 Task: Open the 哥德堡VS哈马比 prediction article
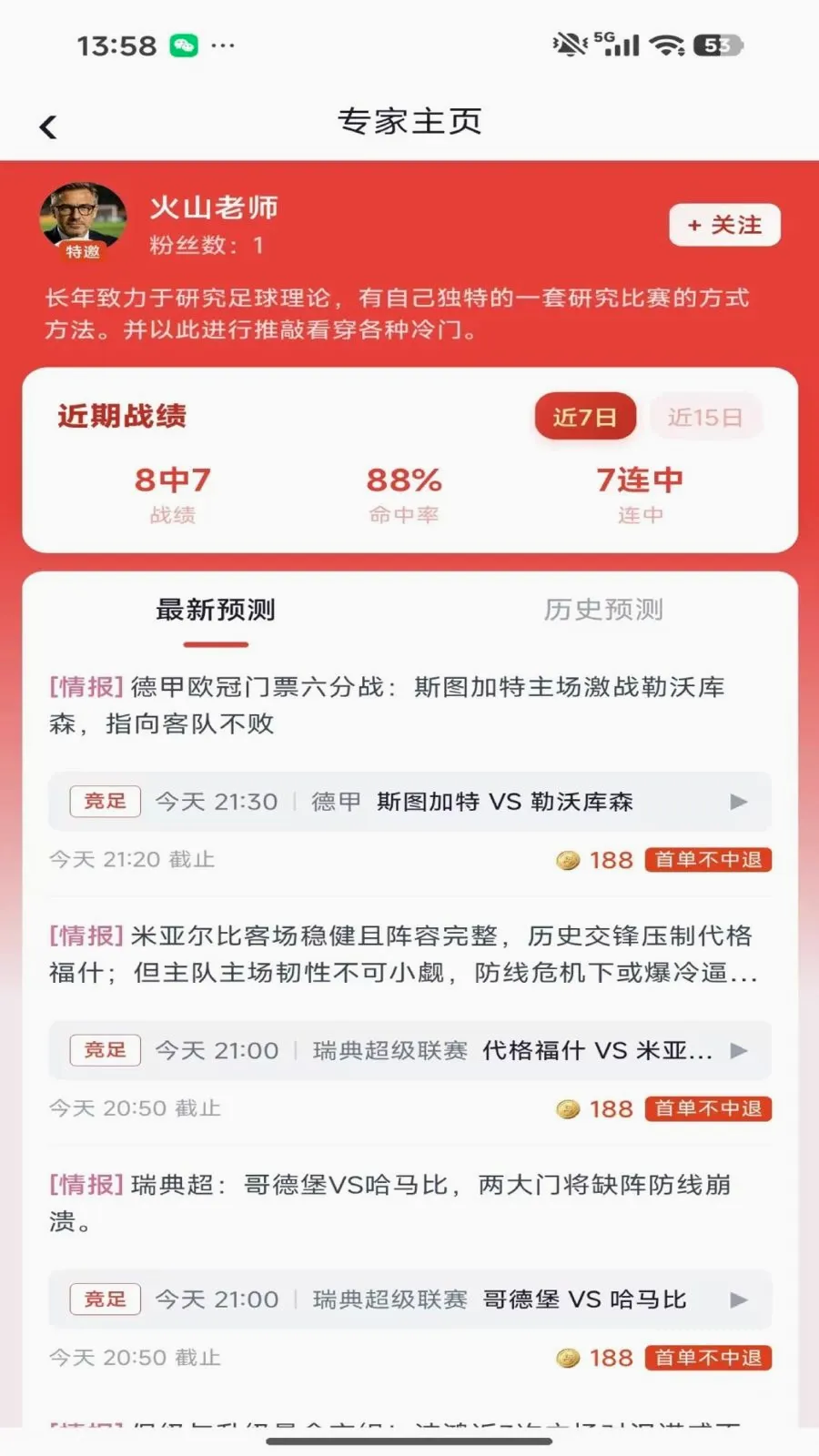[x=390, y=1203]
